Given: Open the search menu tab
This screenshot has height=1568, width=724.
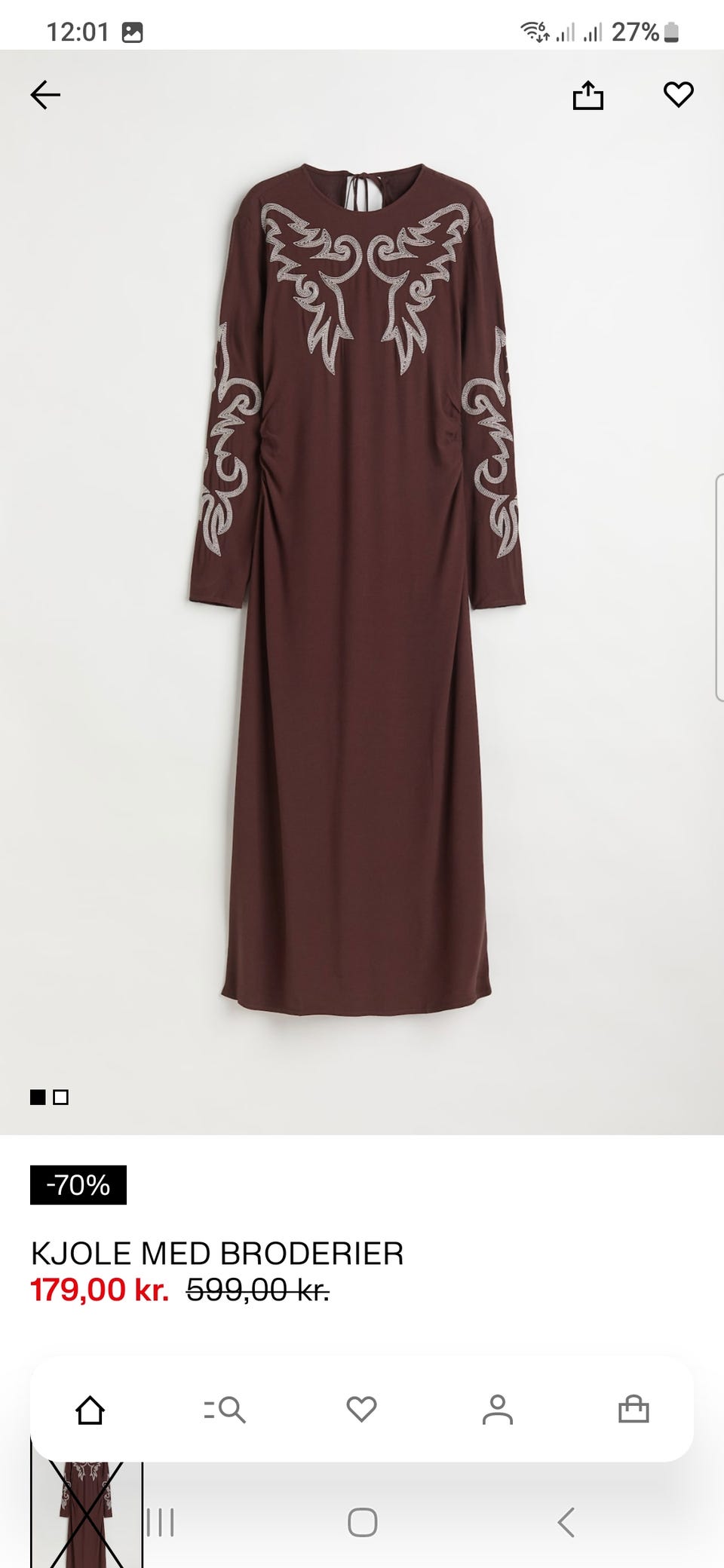Looking at the screenshot, I should pyautogui.click(x=225, y=1409).
